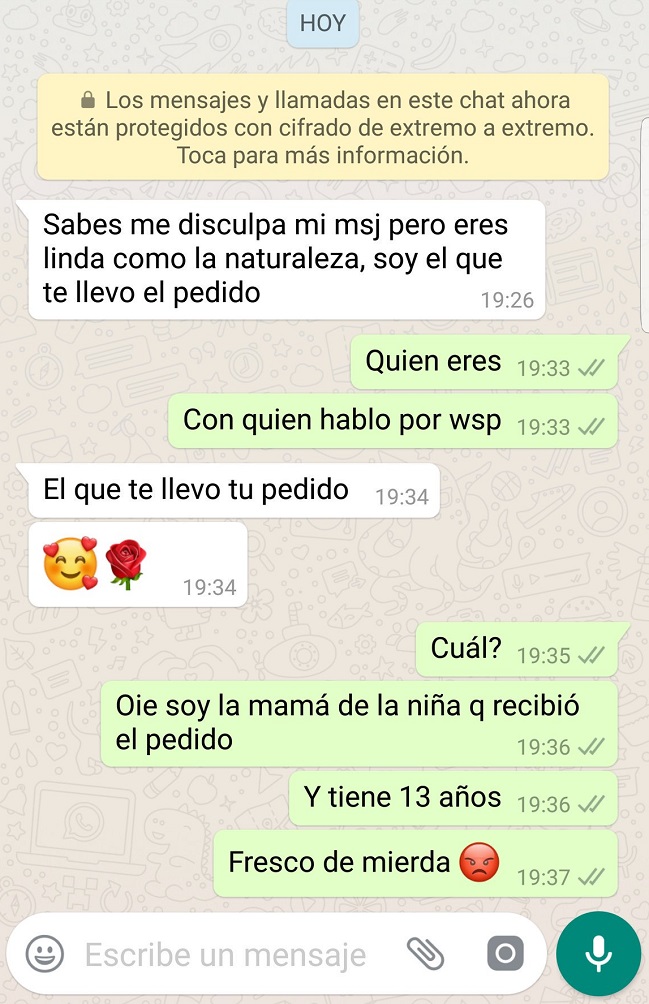Attach a file with the paperclip
The width and height of the screenshot is (649, 1004).
pyautogui.click(x=426, y=954)
